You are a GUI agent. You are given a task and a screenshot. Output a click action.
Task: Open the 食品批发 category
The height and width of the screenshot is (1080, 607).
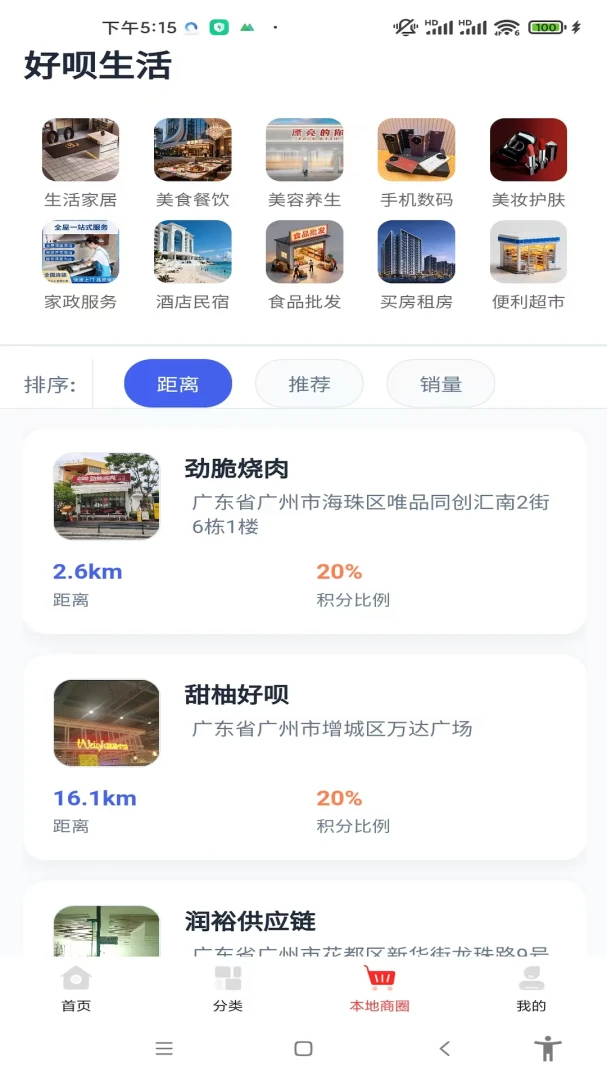(x=305, y=265)
